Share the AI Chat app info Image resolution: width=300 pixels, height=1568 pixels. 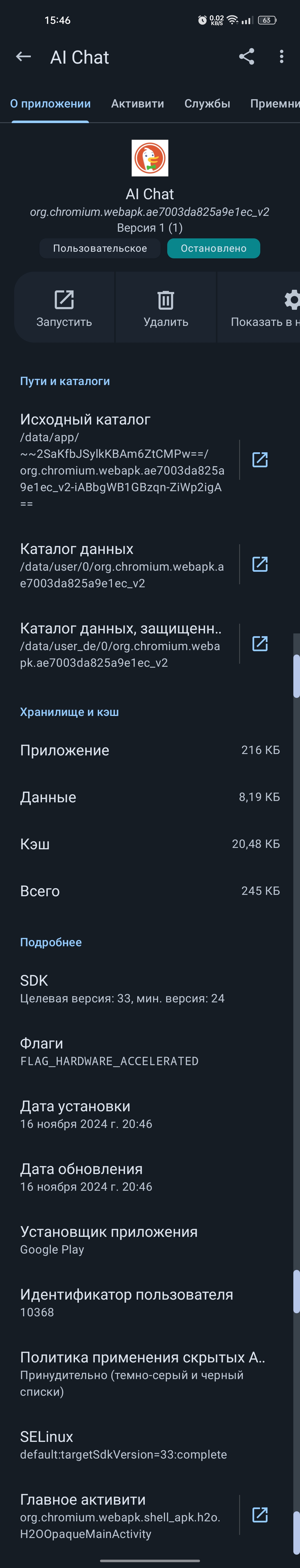246,57
